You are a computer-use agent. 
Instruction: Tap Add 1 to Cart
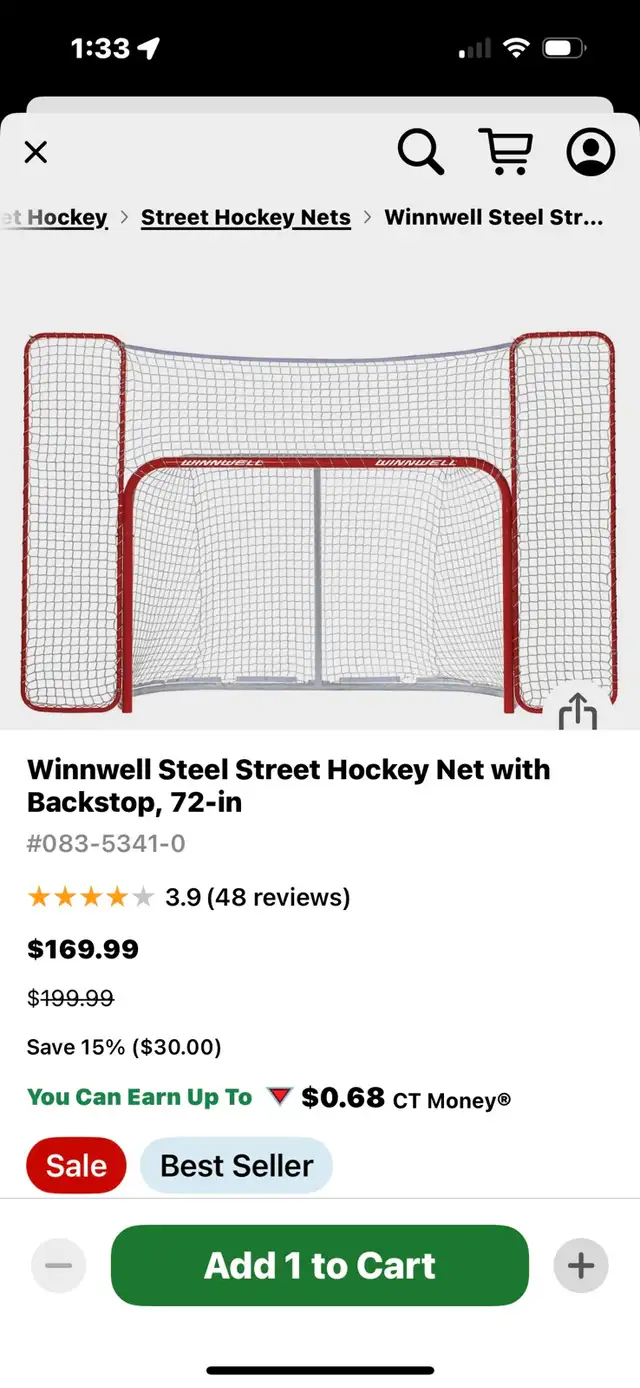(320, 1265)
